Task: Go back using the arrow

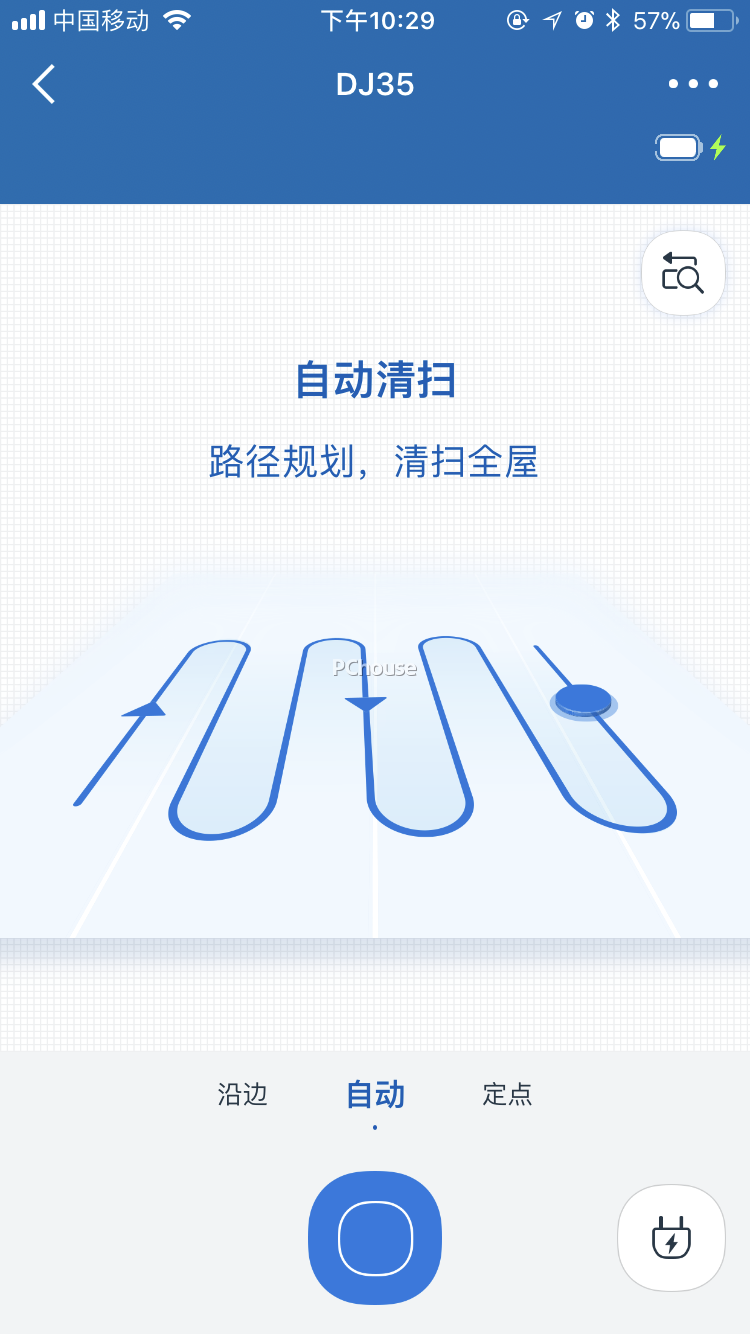Action: [x=43, y=84]
